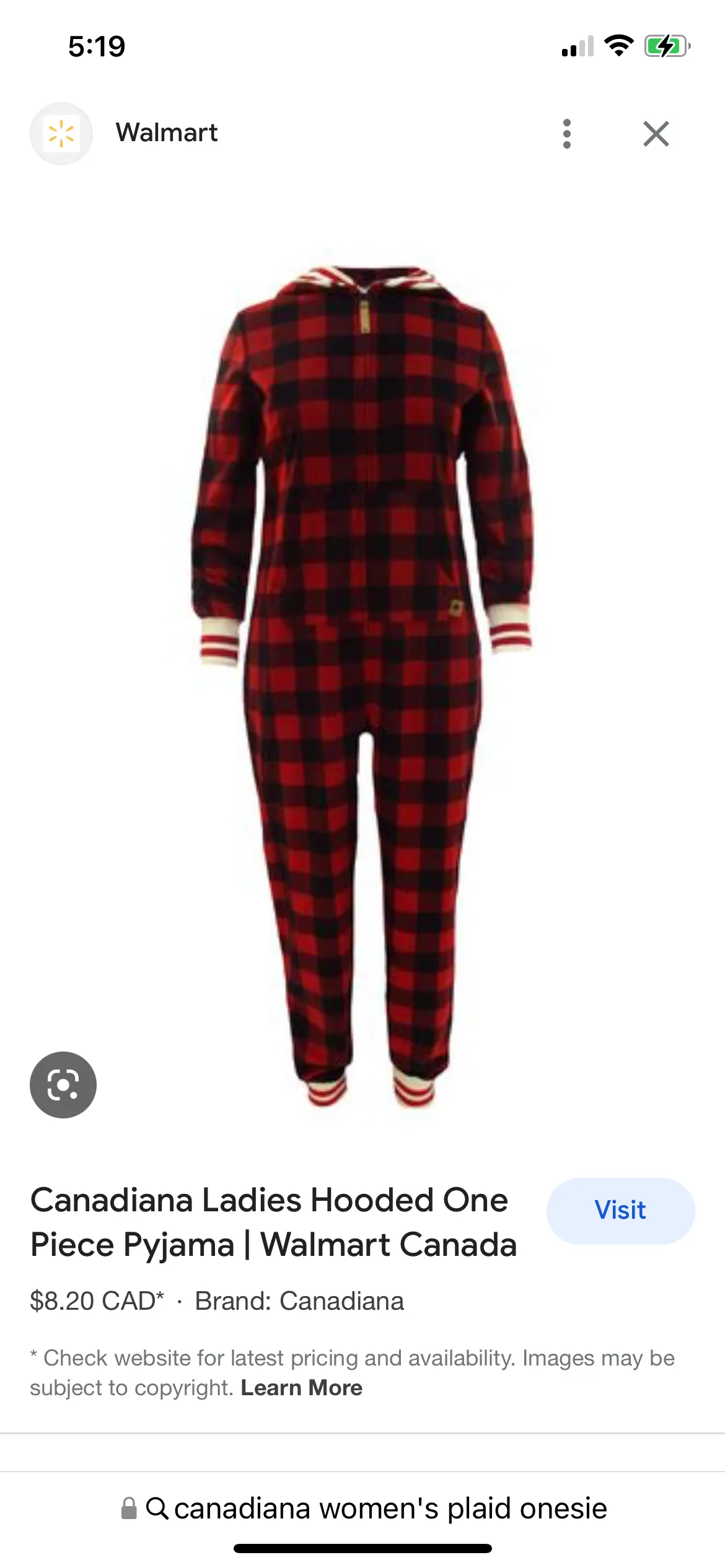Image resolution: width=725 pixels, height=1568 pixels.
Task: Search this image with Google Lens
Action: coord(63,1085)
